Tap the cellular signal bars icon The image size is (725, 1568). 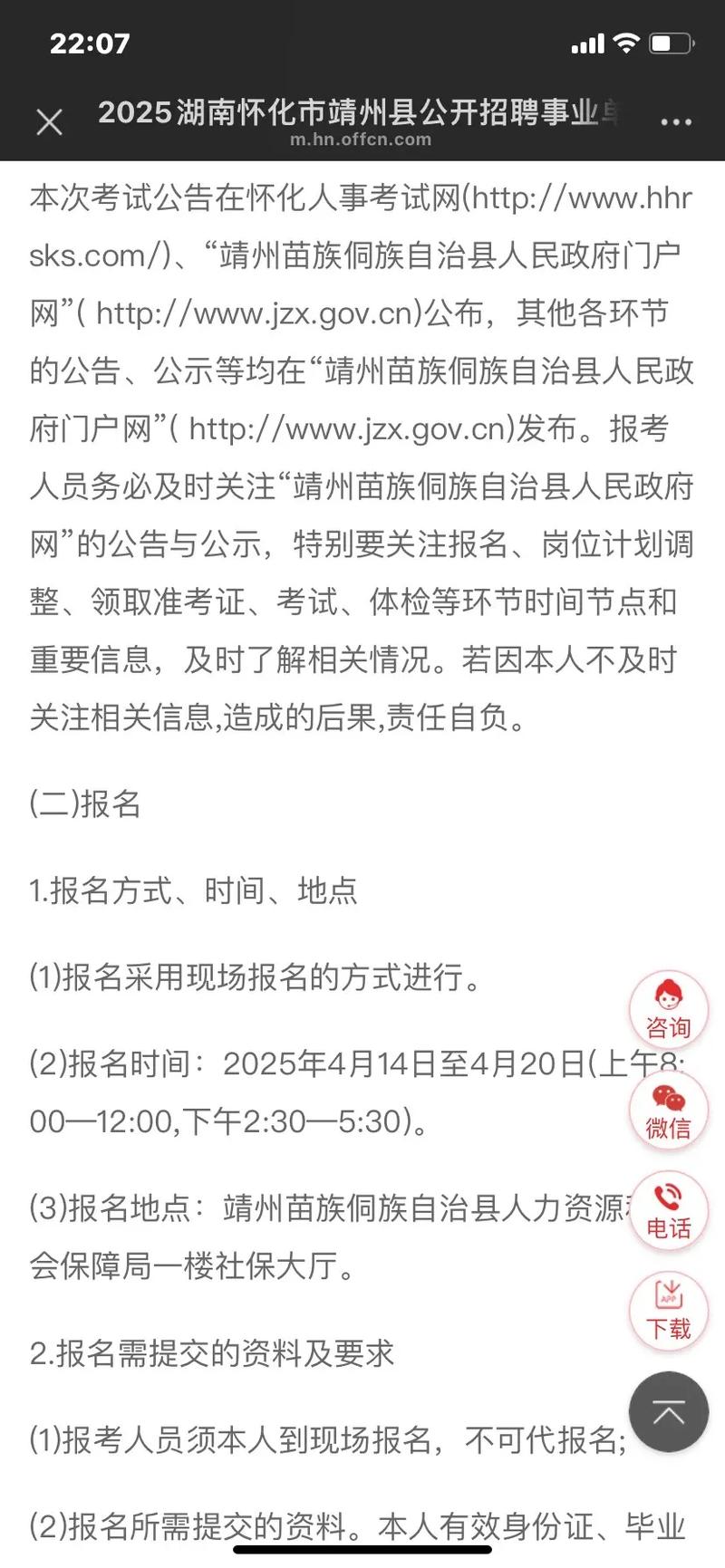pyautogui.click(x=589, y=42)
